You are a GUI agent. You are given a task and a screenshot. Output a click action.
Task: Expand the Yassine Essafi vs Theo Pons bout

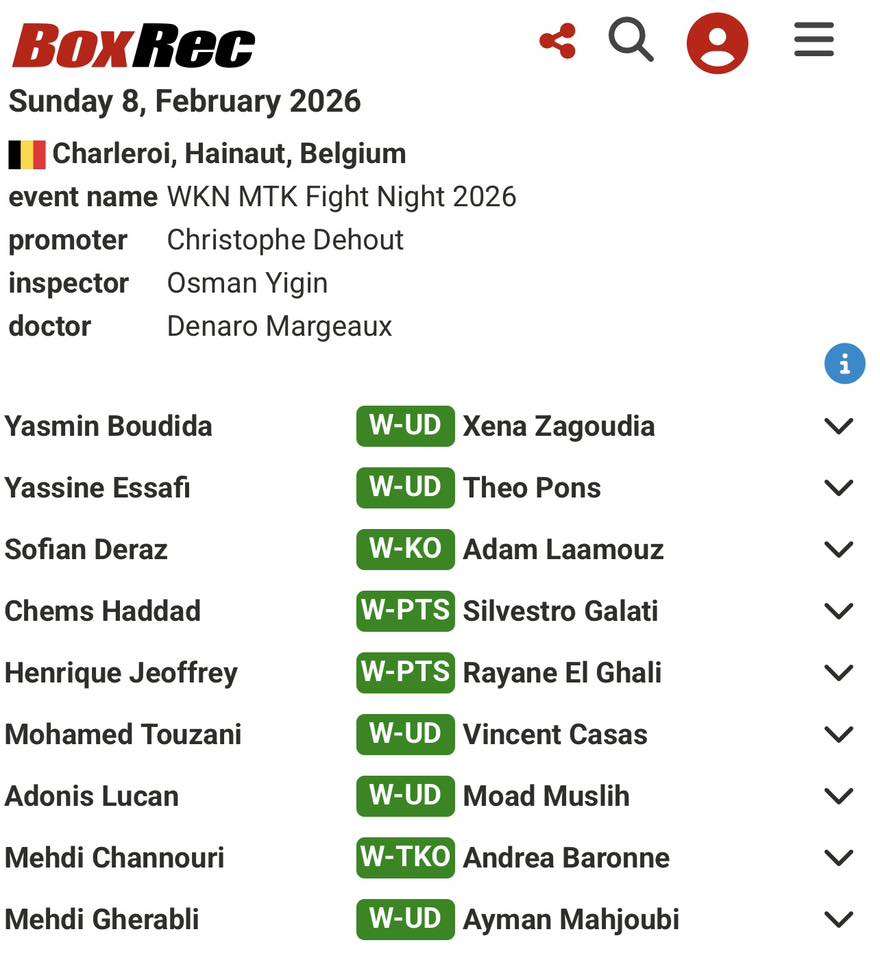838,488
